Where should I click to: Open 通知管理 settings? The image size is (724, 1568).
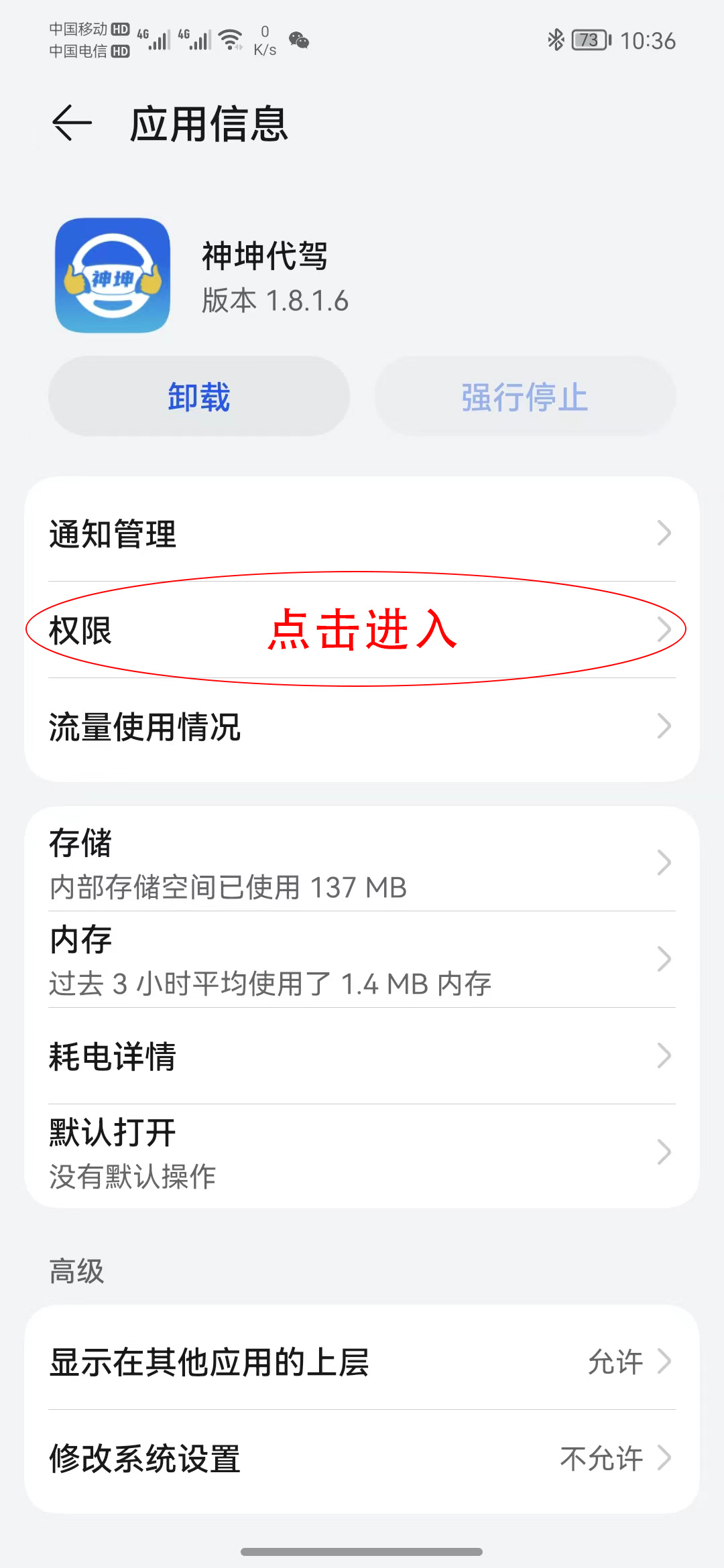[362, 533]
